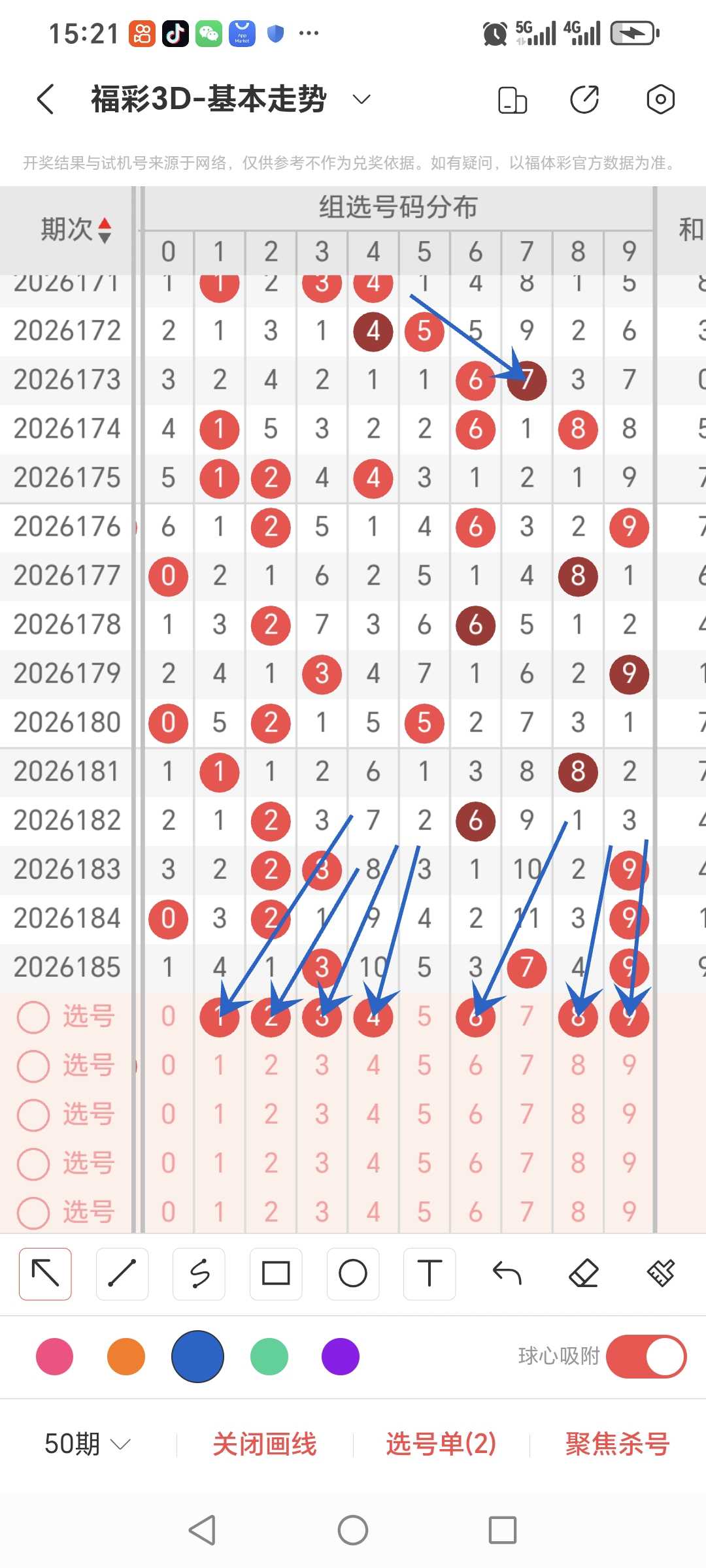Image resolution: width=706 pixels, height=1568 pixels.
Task: Turn off the 球心吸附 switch
Action: pos(646,1356)
